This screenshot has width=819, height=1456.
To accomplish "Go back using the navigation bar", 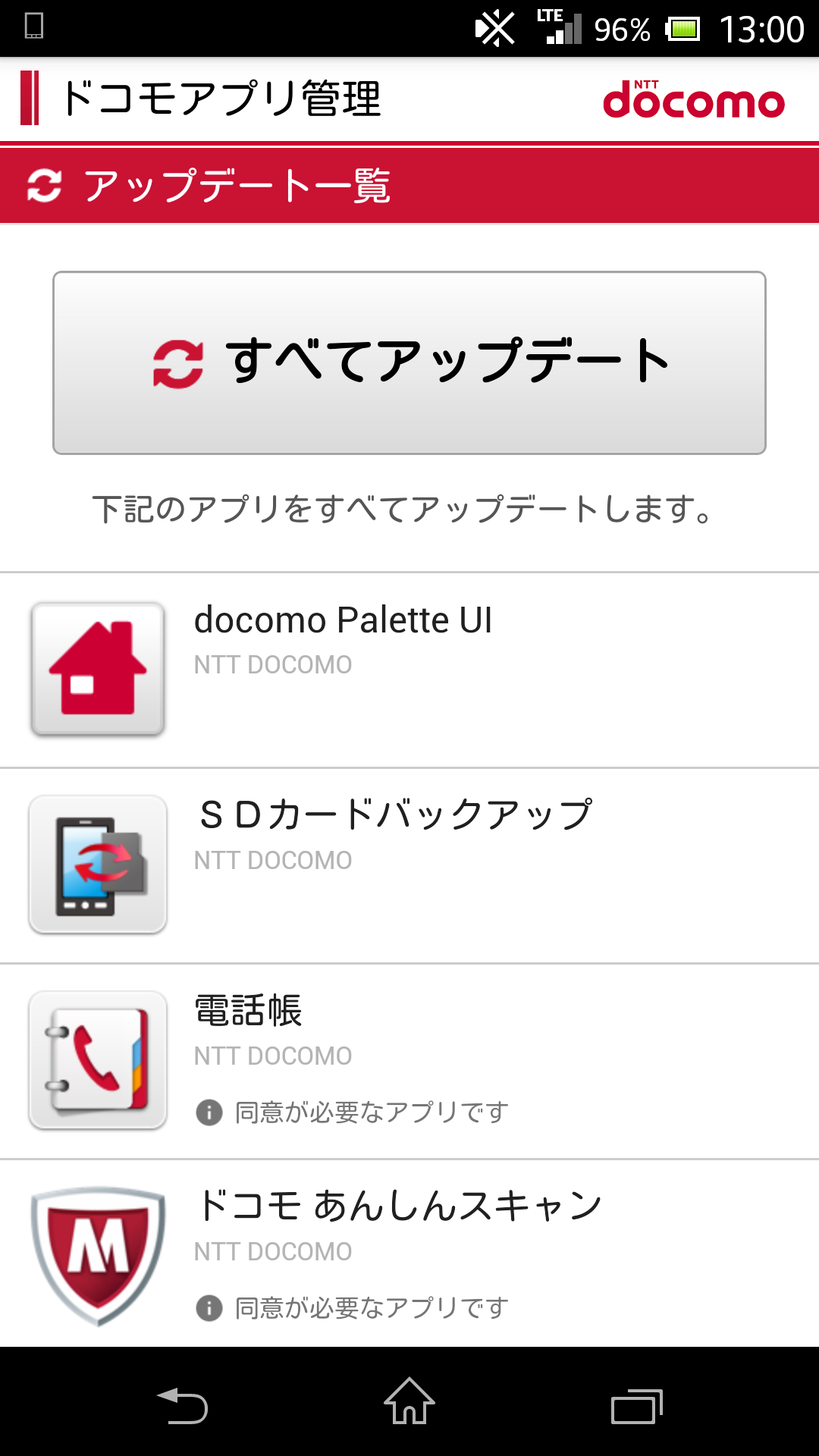I will pos(182,1405).
